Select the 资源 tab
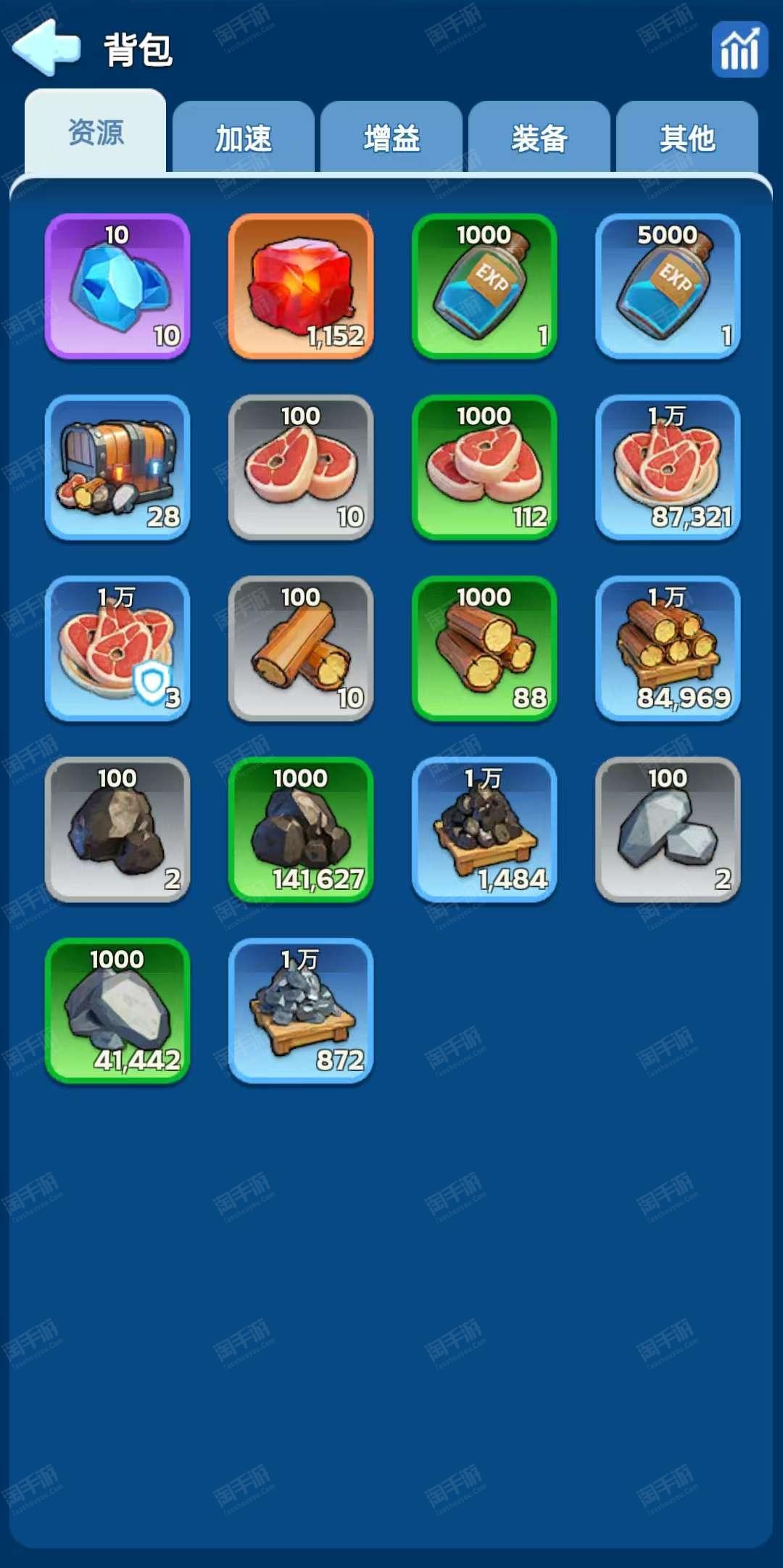Screen dimensions: 783x1568 pyautogui.click(x=96, y=133)
